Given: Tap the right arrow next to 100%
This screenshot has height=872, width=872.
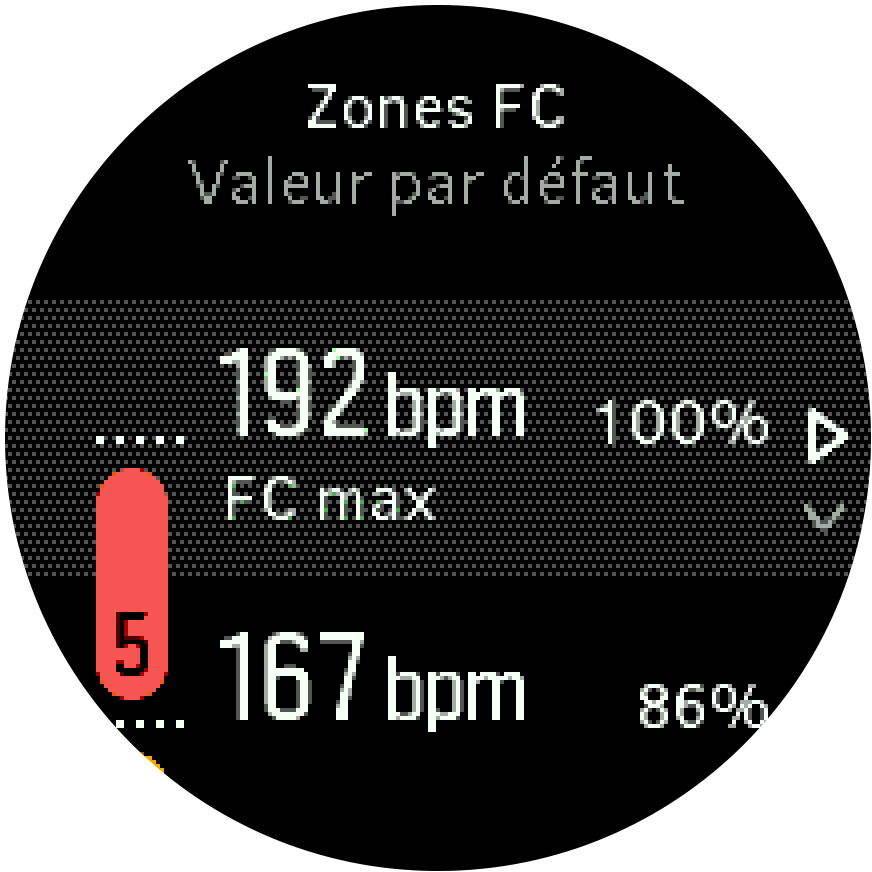Looking at the screenshot, I should pyautogui.click(x=826, y=438).
